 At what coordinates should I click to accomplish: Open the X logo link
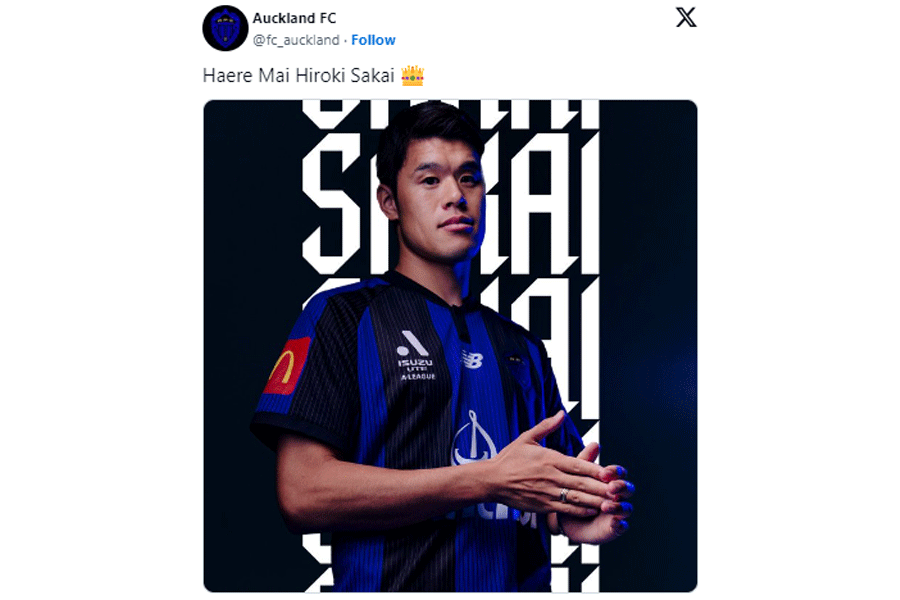pos(686,18)
